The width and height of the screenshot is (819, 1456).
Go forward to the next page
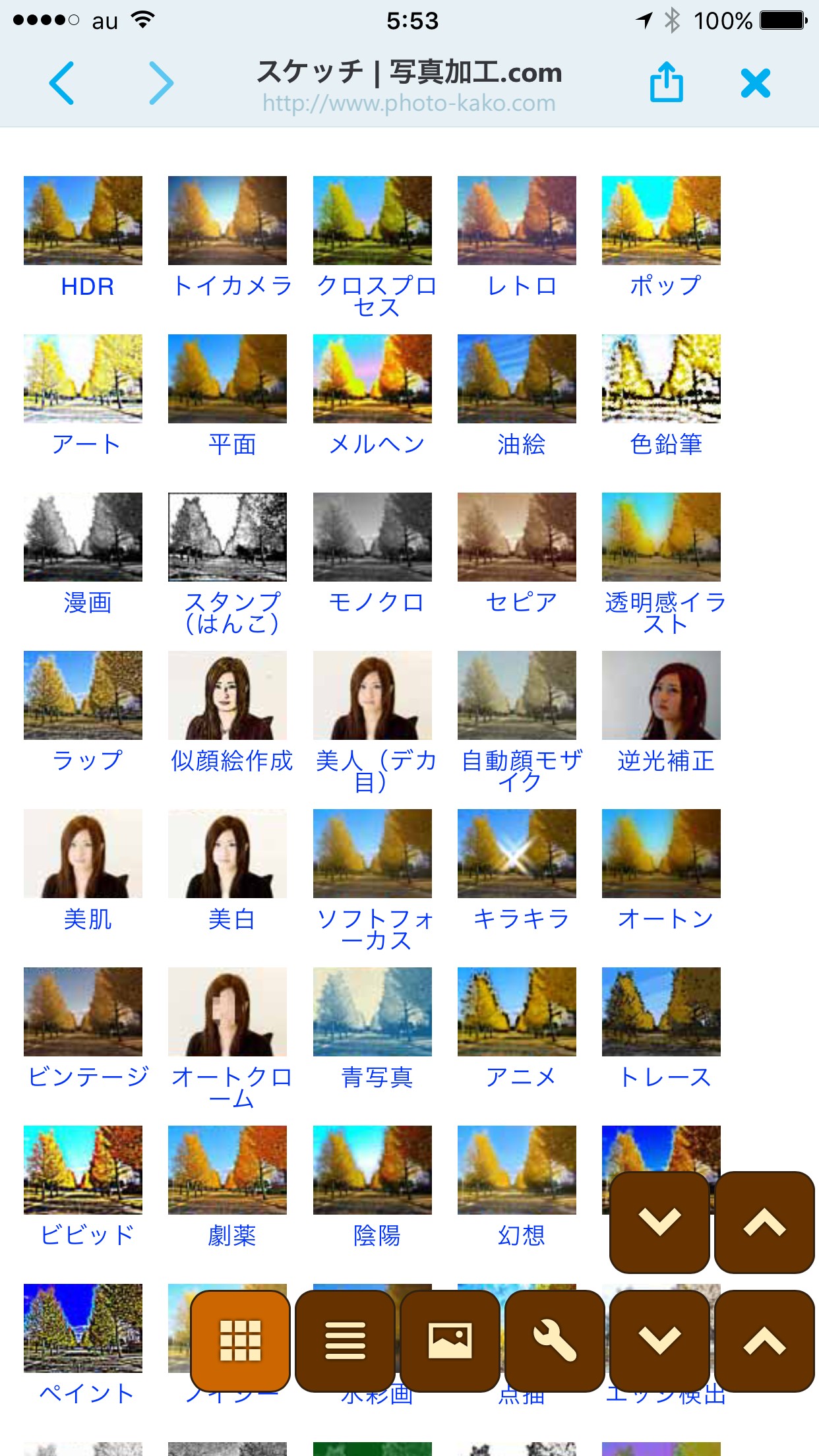tap(161, 83)
